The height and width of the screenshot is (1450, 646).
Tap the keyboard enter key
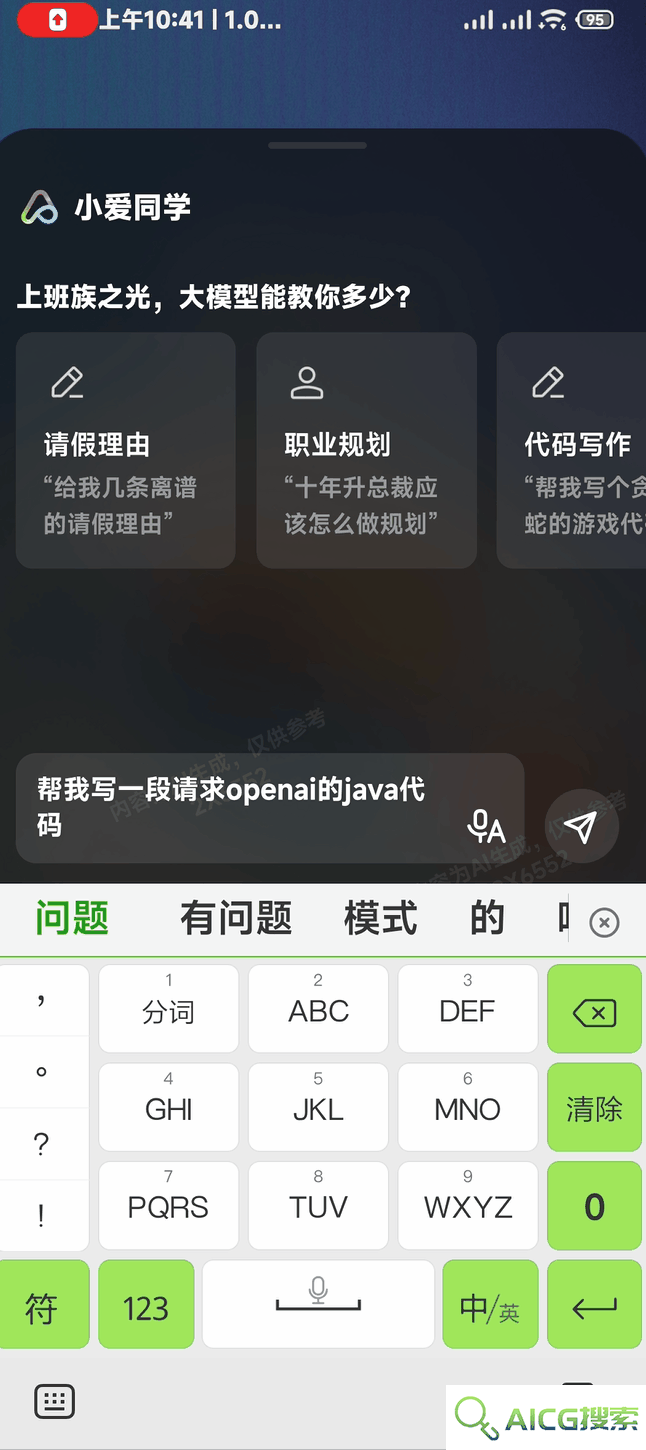(594, 1305)
